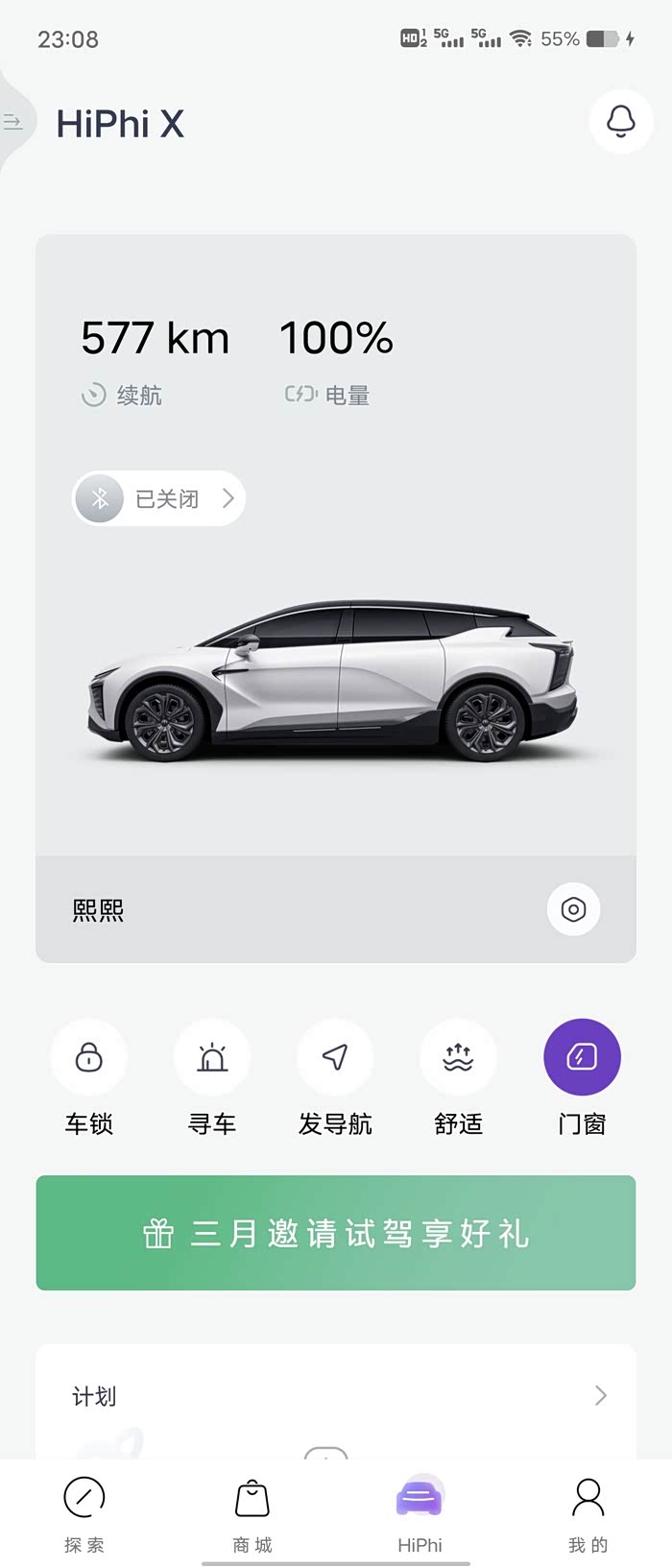Open the 三月邀请试驾享好礼 banner
Image resolution: width=672 pixels, height=1568 pixels.
point(336,1233)
